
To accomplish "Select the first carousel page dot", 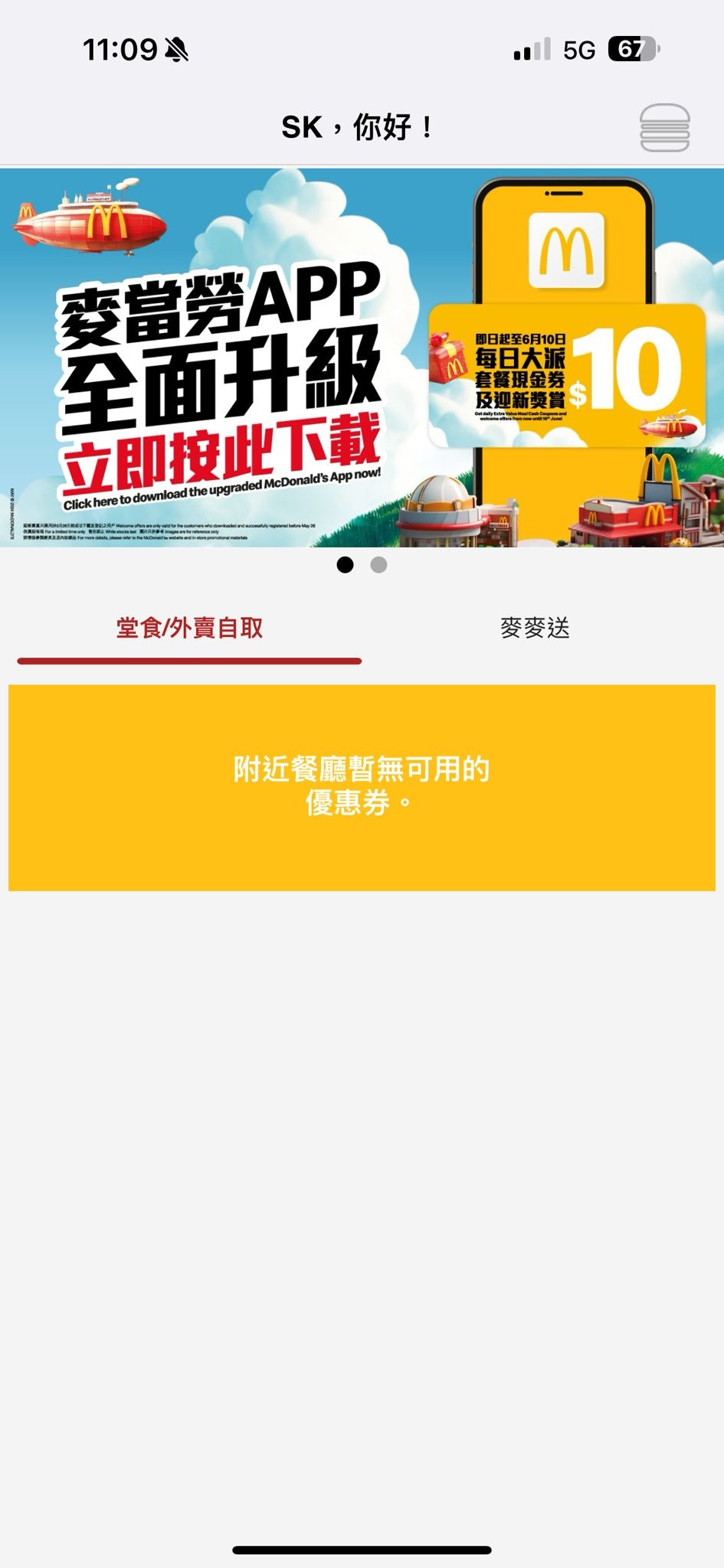I will point(345,565).
